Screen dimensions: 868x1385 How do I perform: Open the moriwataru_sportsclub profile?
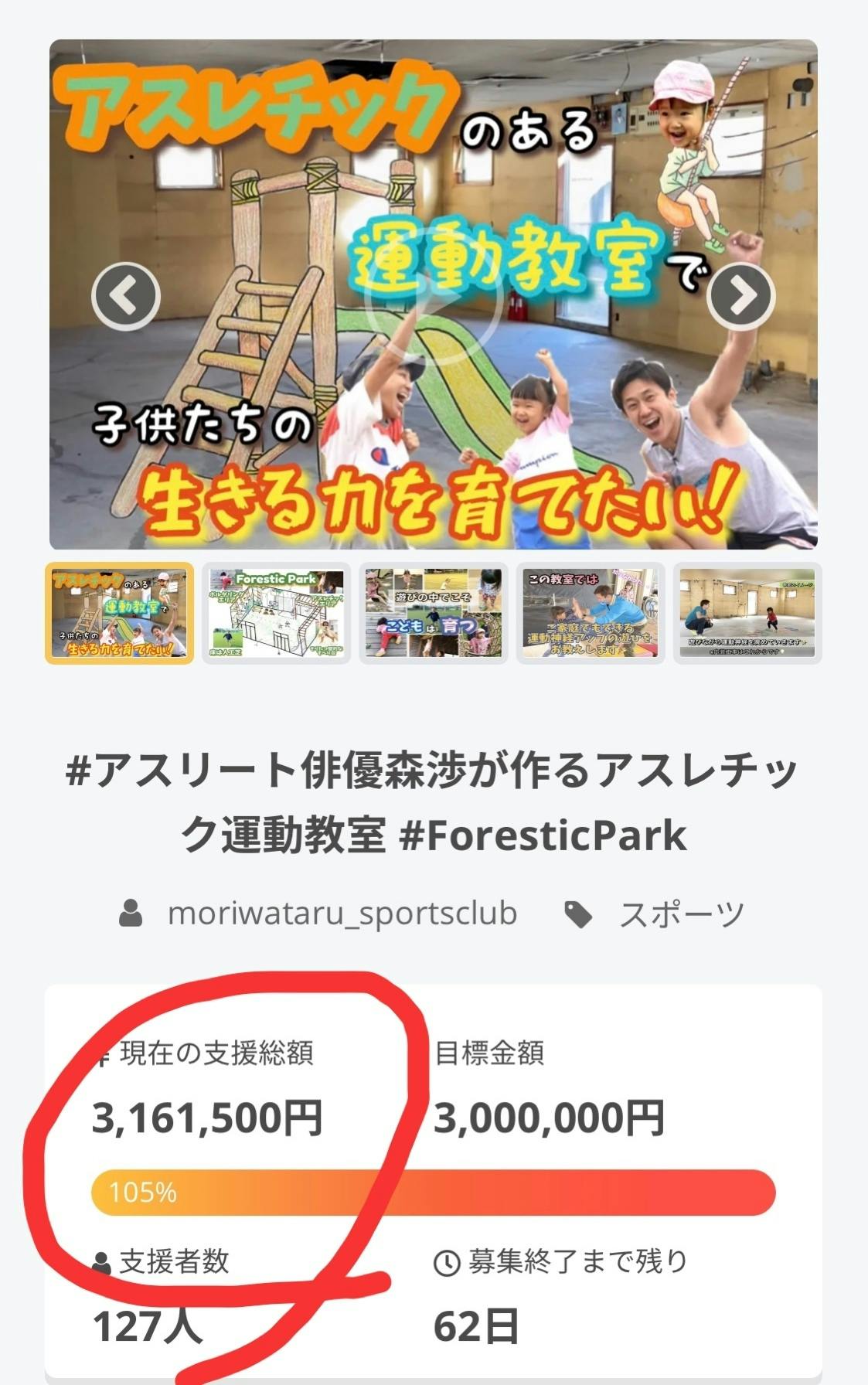[x=342, y=914]
